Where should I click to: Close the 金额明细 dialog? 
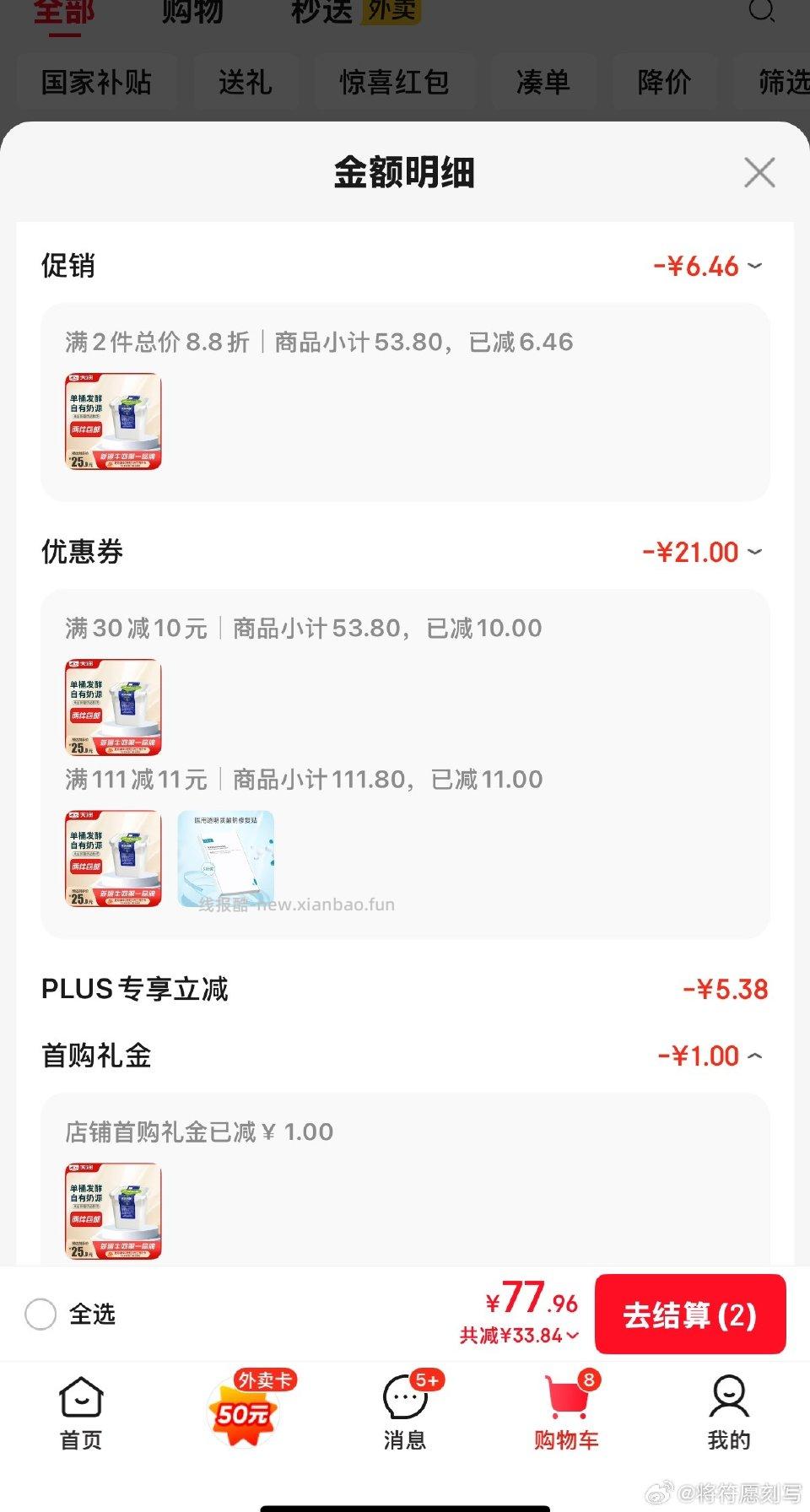pyautogui.click(x=759, y=172)
